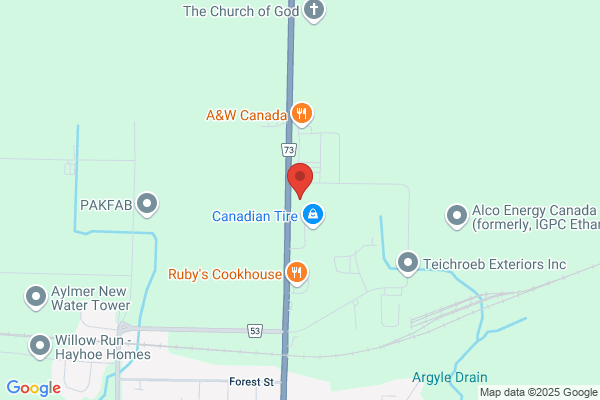Select the Teichroeb Exteriors Inc marker

pos(408,263)
